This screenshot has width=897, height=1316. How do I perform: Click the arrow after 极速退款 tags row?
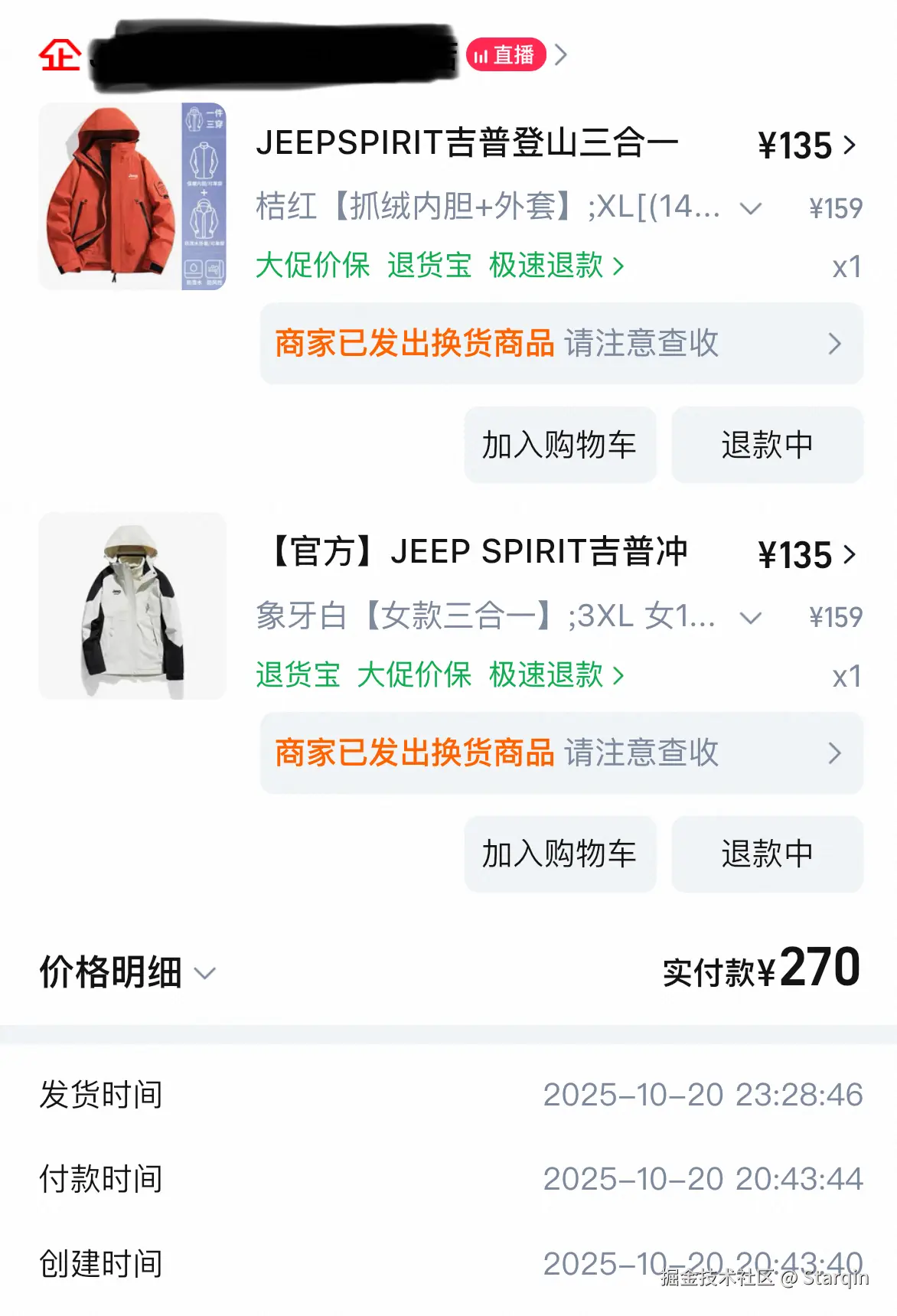tap(618, 266)
